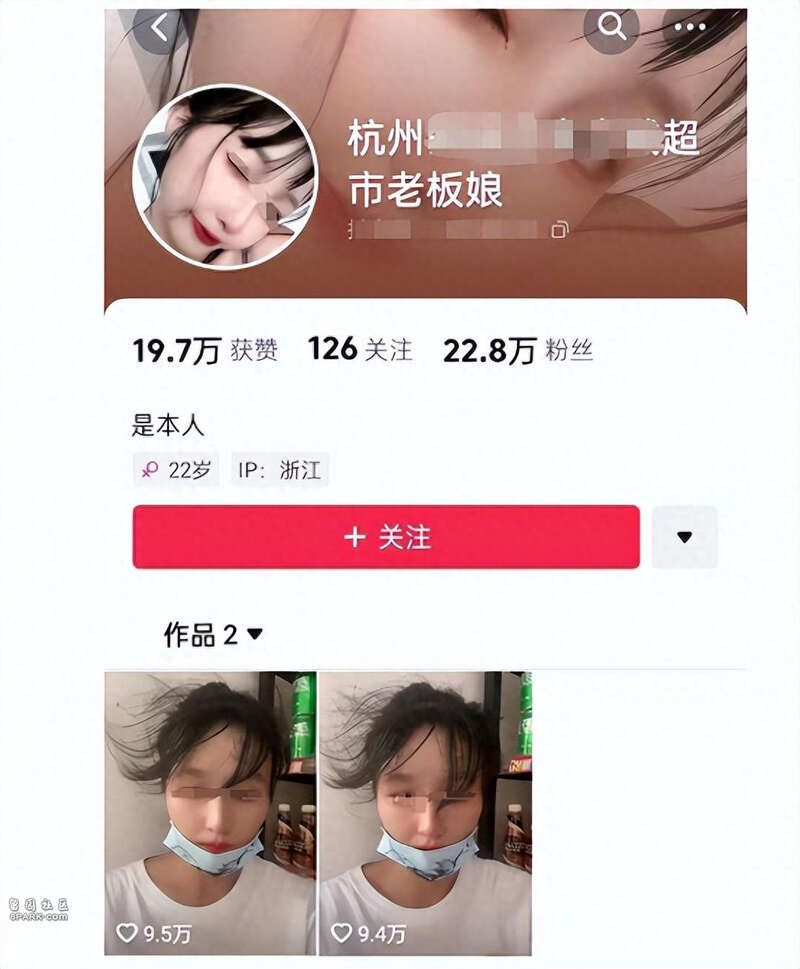This screenshot has height=969, width=800.
Task: Follow this account with 关注 button
Action: pyautogui.click(x=386, y=537)
